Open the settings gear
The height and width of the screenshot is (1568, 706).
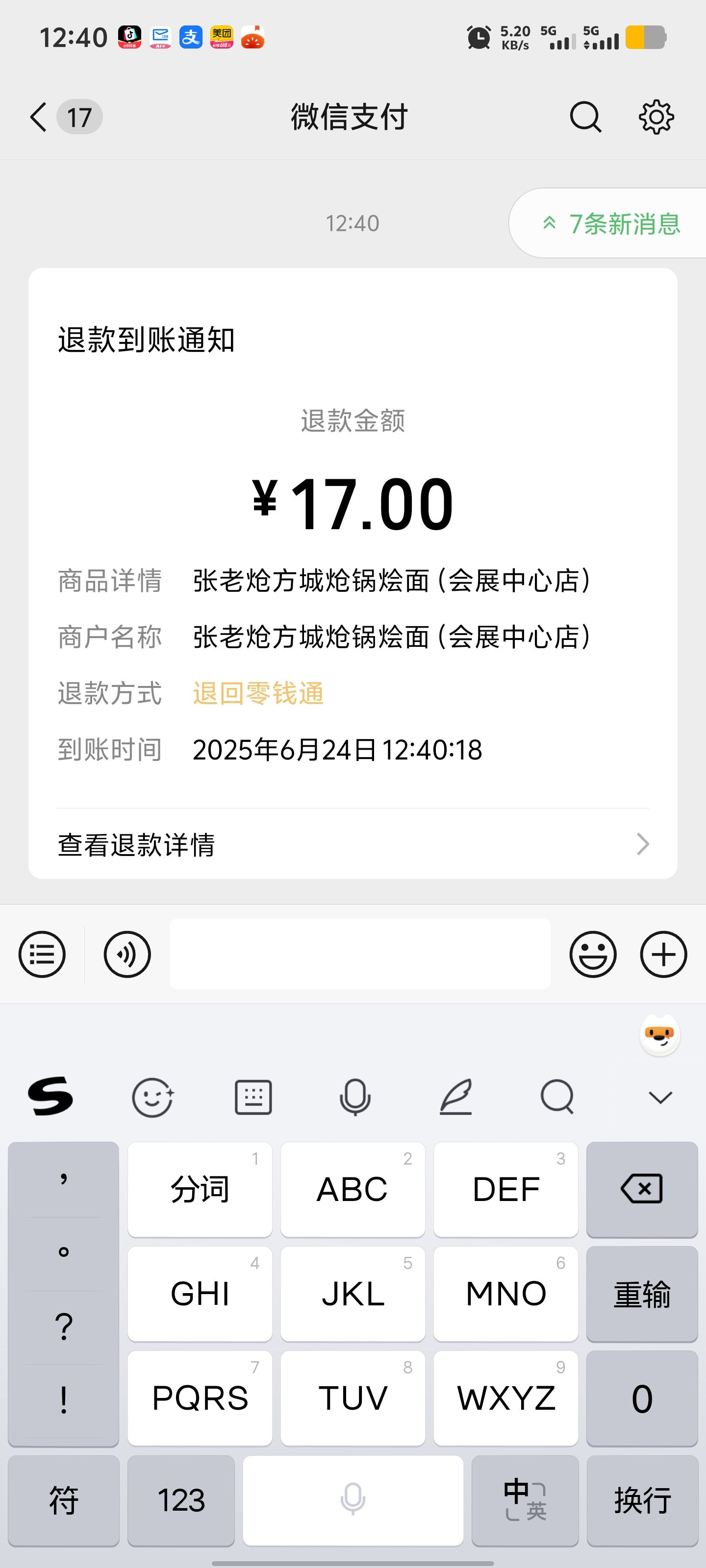click(656, 117)
